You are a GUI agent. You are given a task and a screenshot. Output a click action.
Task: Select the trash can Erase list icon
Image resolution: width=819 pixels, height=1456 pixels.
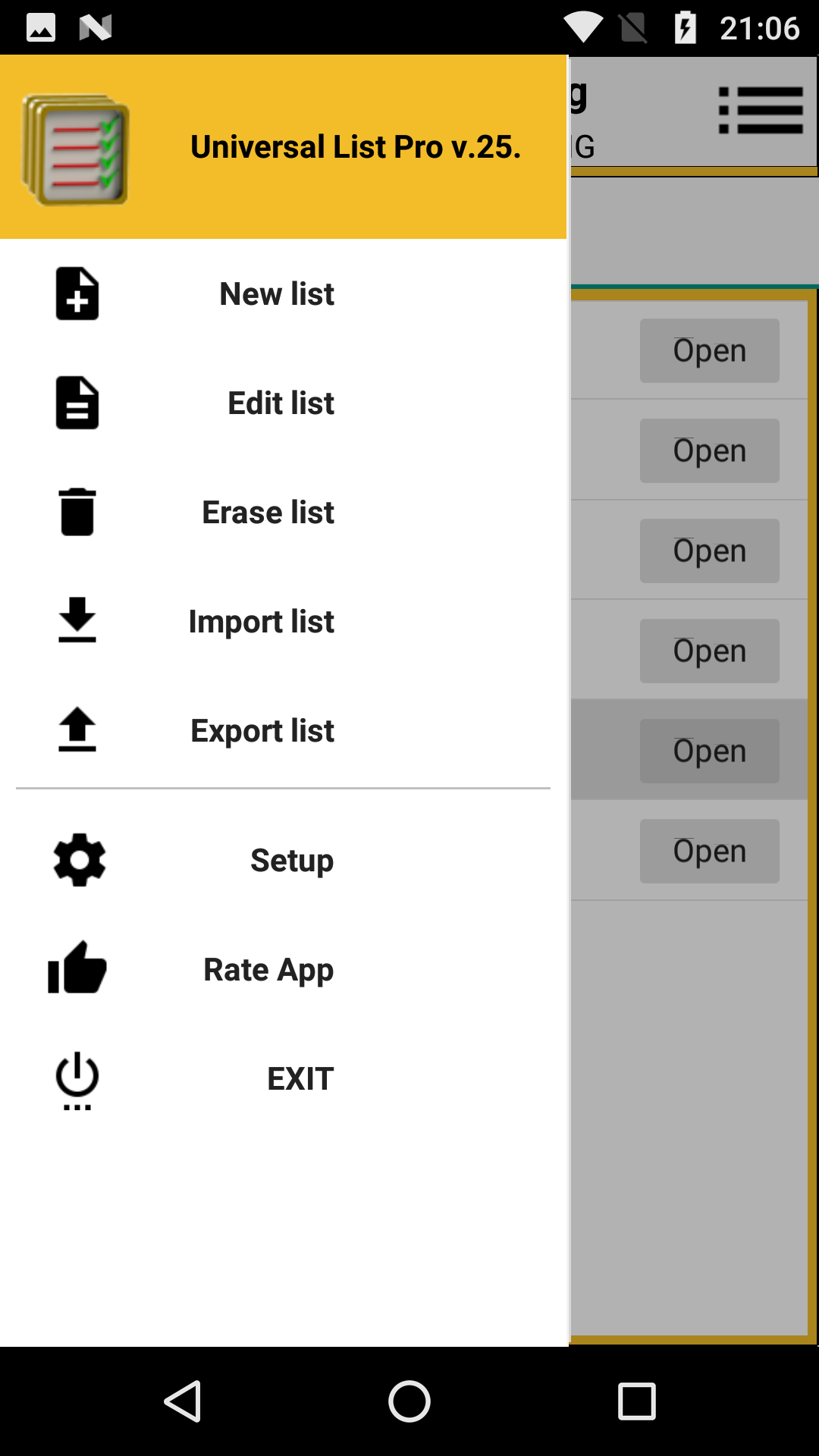click(x=76, y=513)
